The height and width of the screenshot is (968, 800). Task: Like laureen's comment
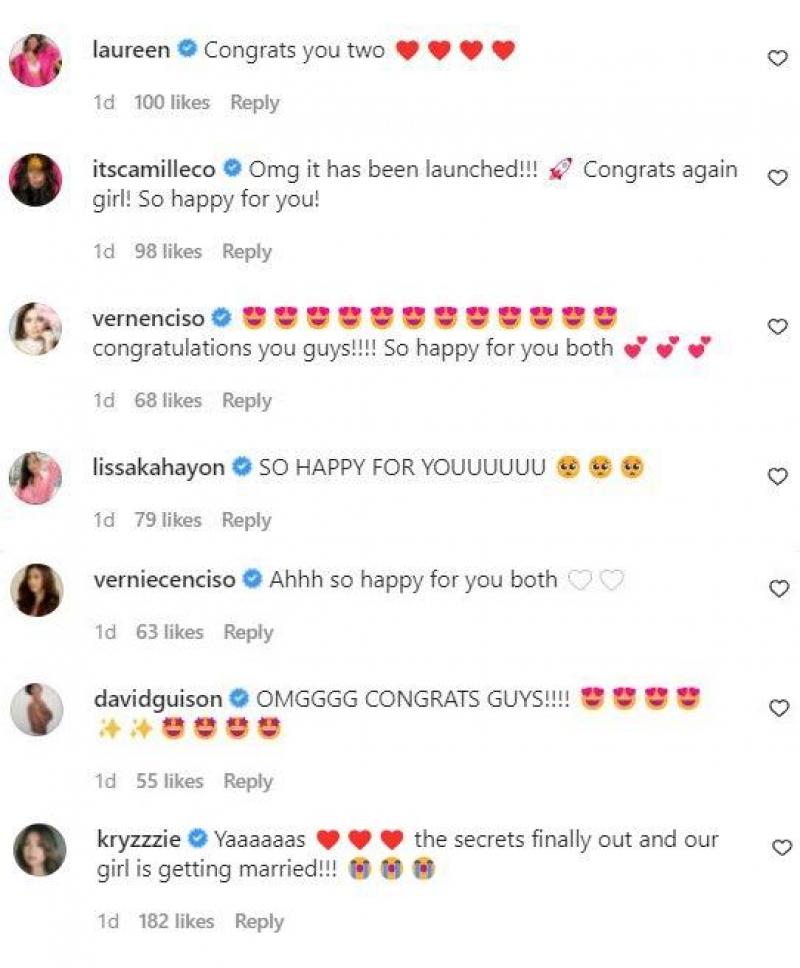[x=777, y=58]
